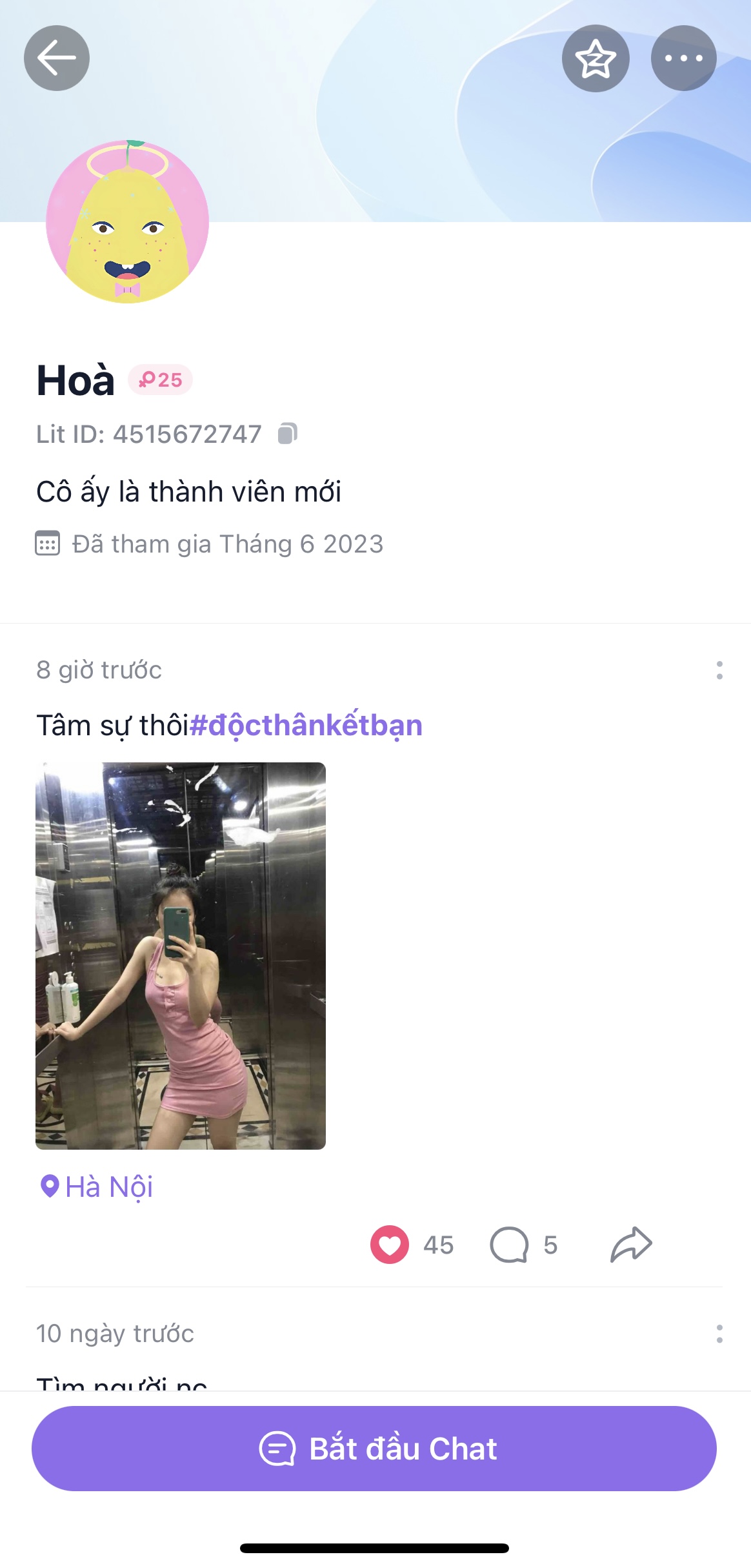
Task: Share the Tâm sự thôi post
Action: (631, 1245)
